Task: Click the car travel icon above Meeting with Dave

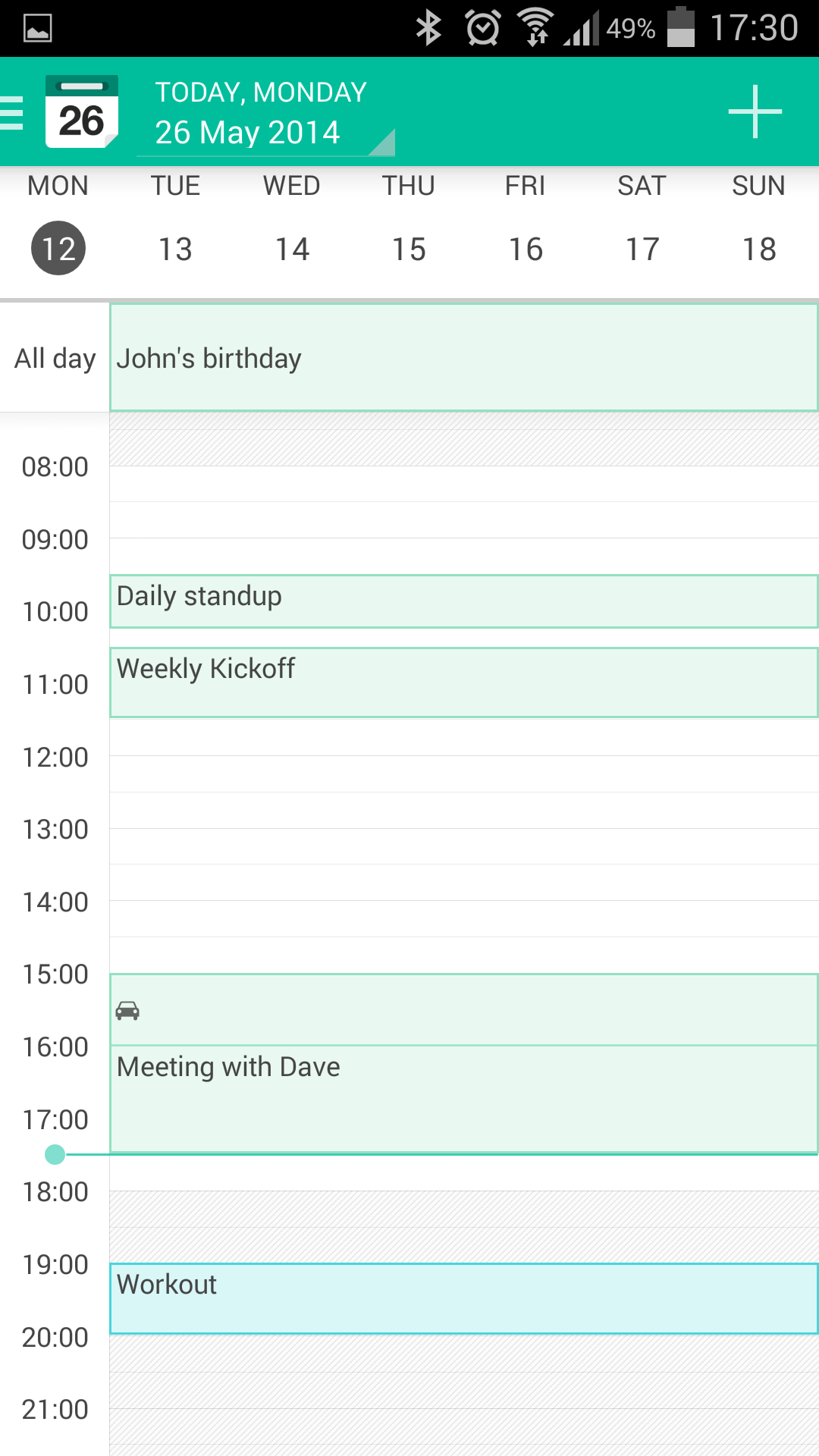Action: click(127, 1012)
